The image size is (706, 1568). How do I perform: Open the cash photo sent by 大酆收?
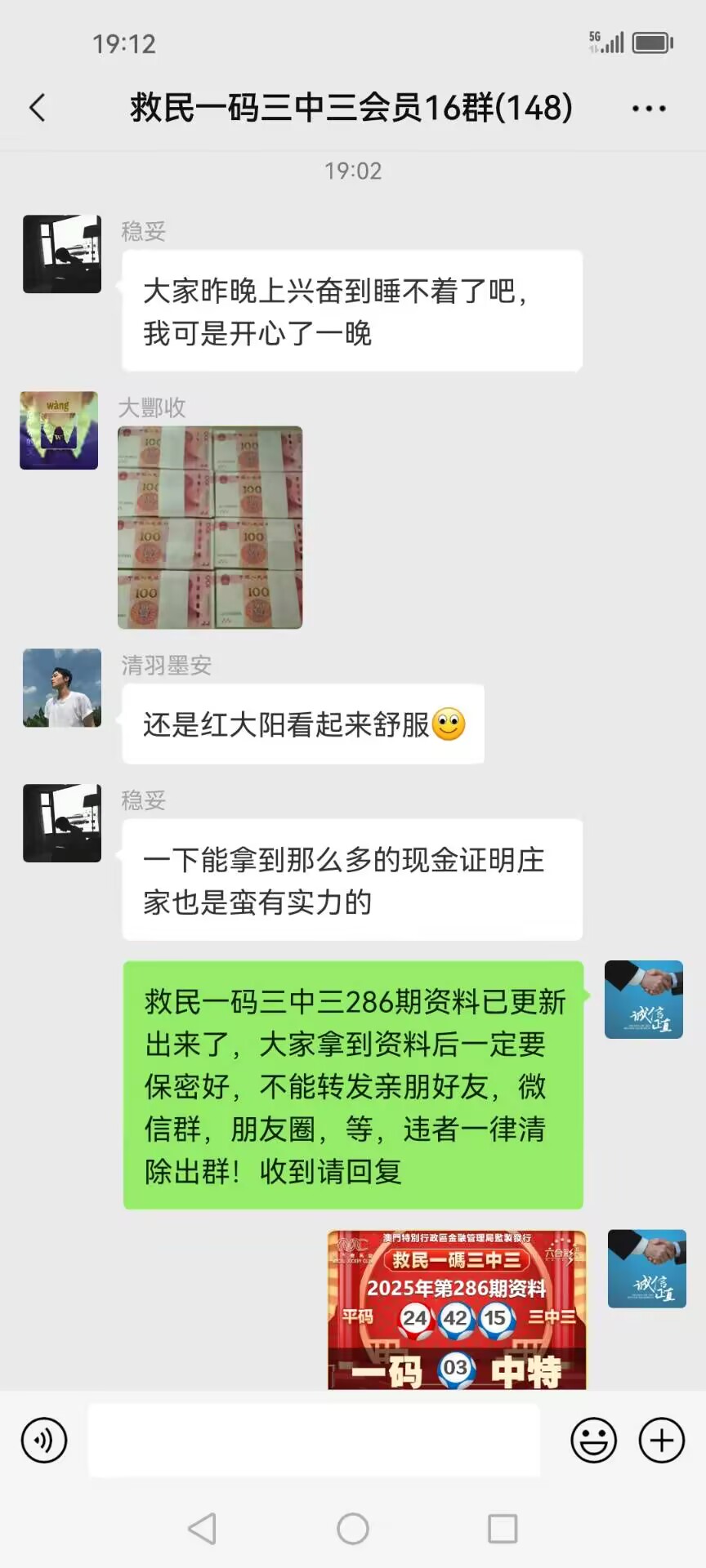point(210,528)
